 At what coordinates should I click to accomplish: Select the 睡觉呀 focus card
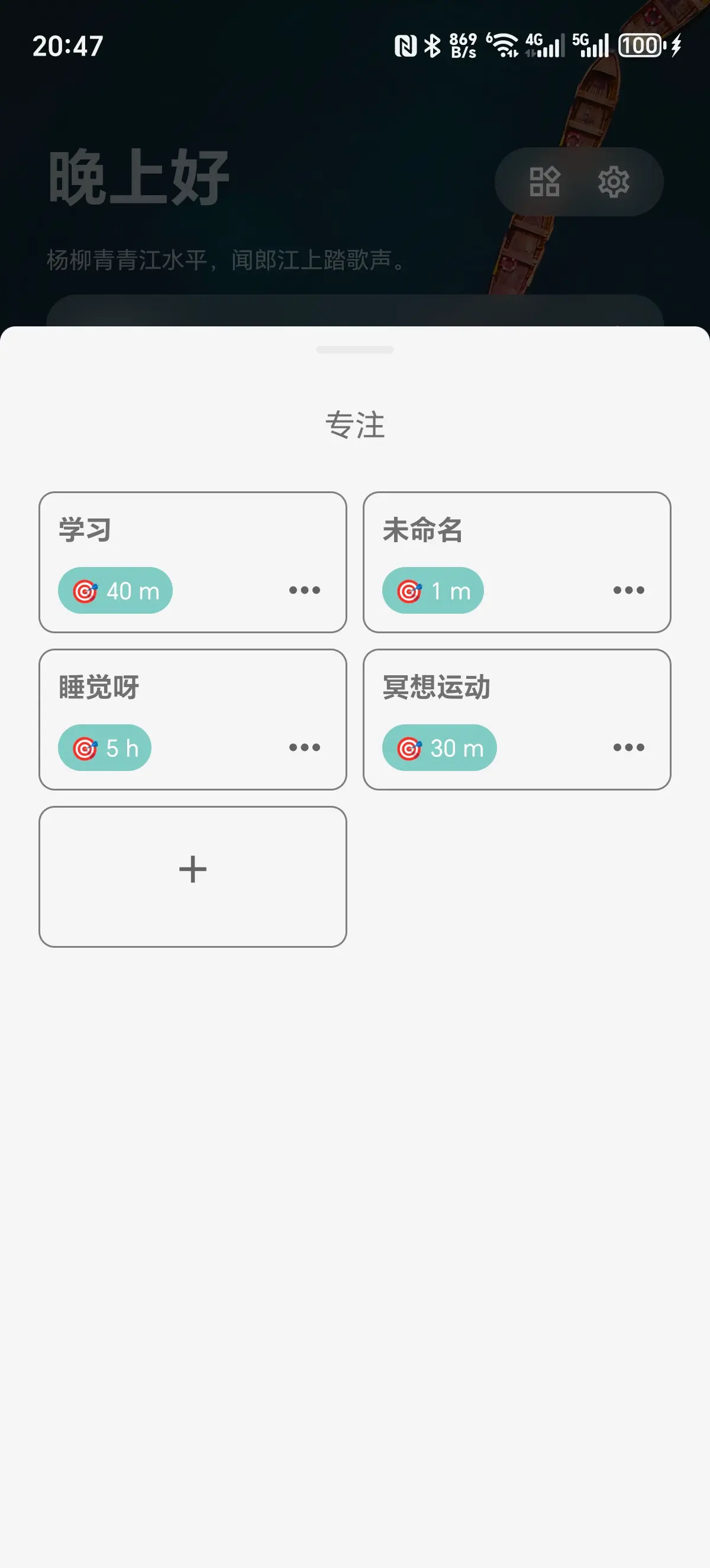[192, 688]
